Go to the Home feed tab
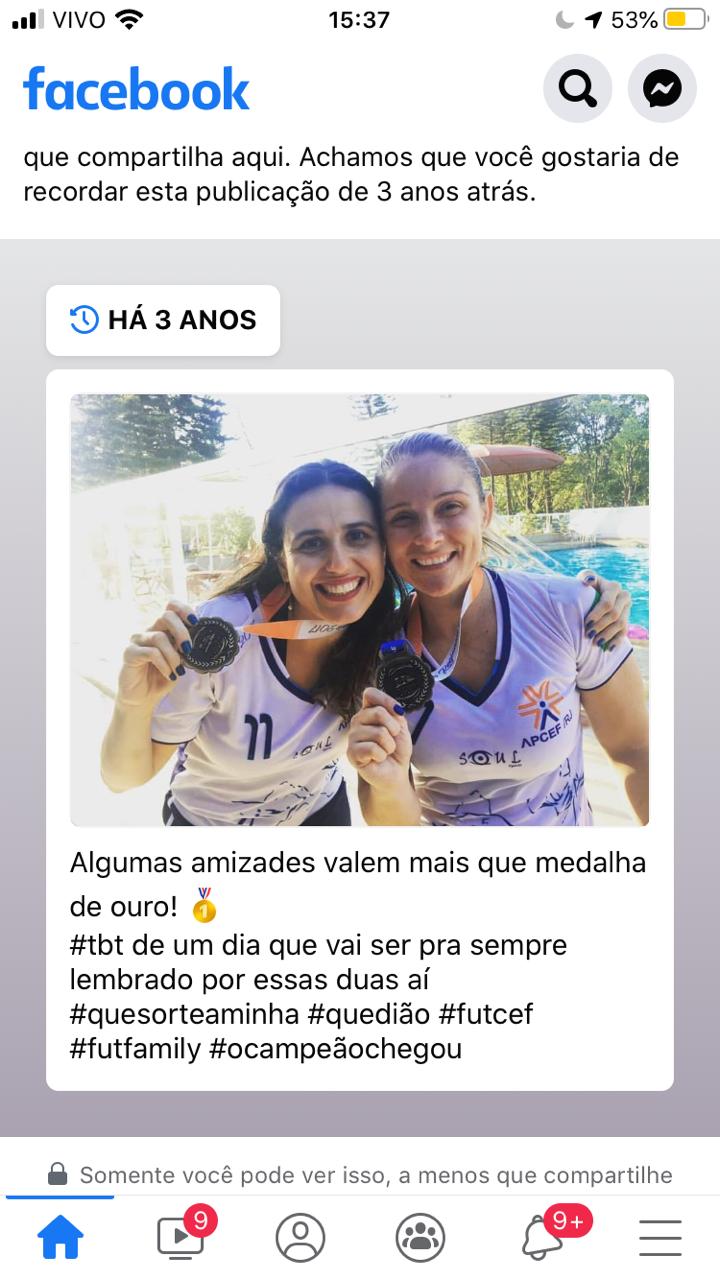 [x=60, y=1238]
